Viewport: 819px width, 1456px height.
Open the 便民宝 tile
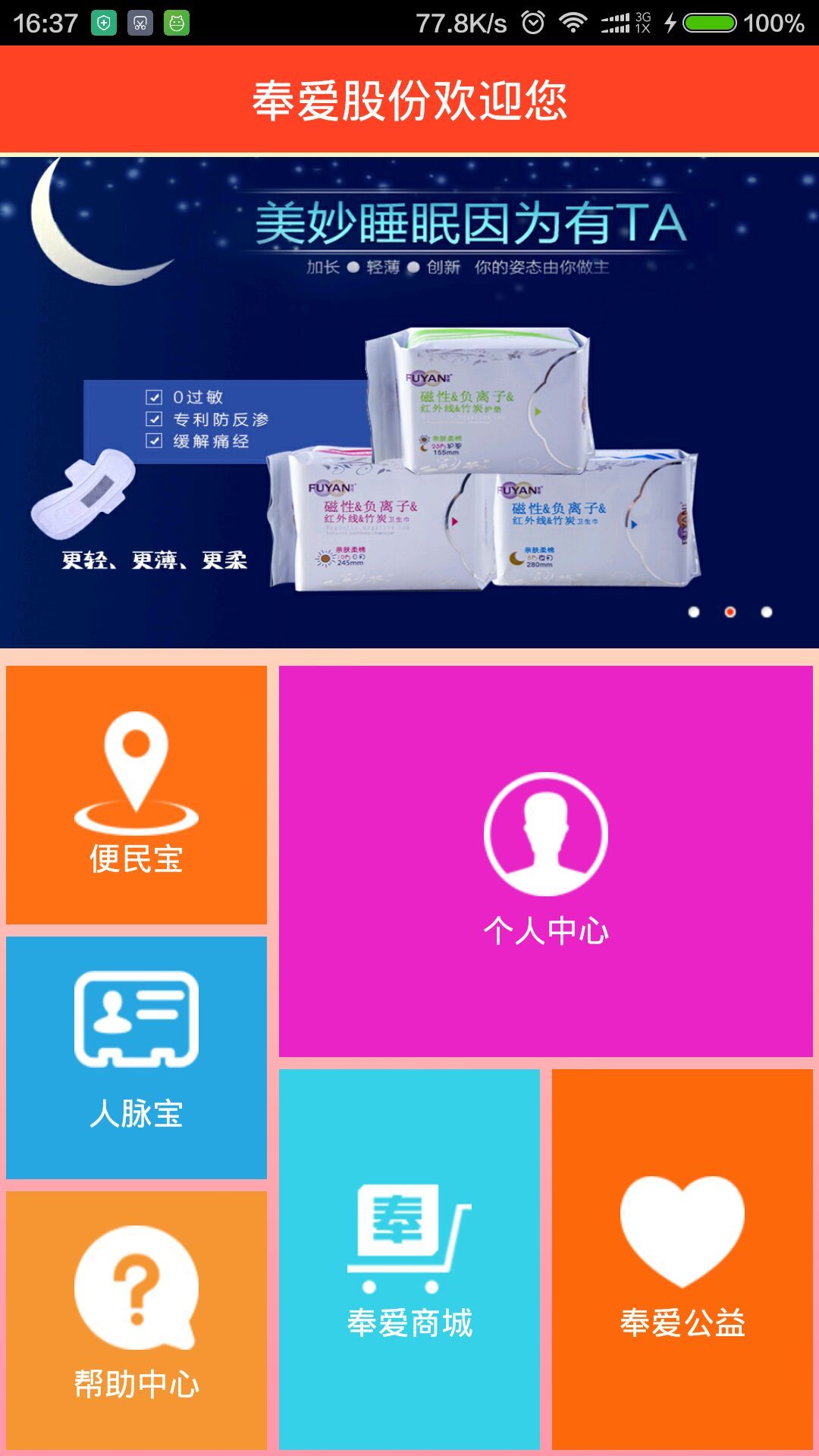136,794
